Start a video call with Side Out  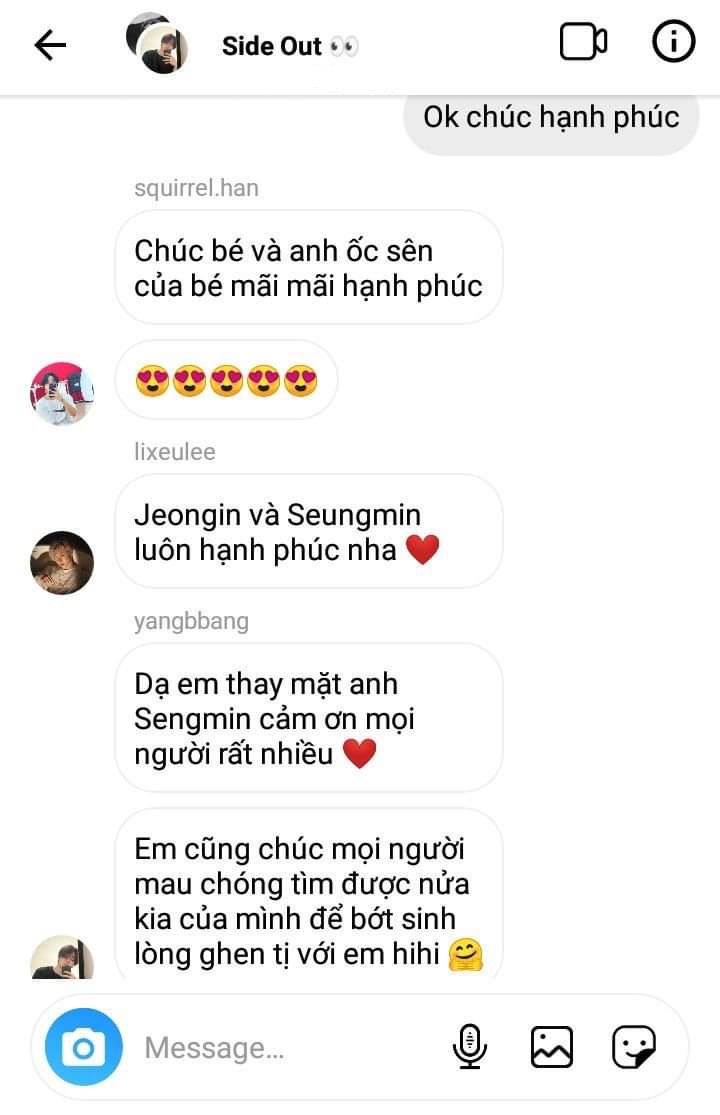(x=583, y=43)
